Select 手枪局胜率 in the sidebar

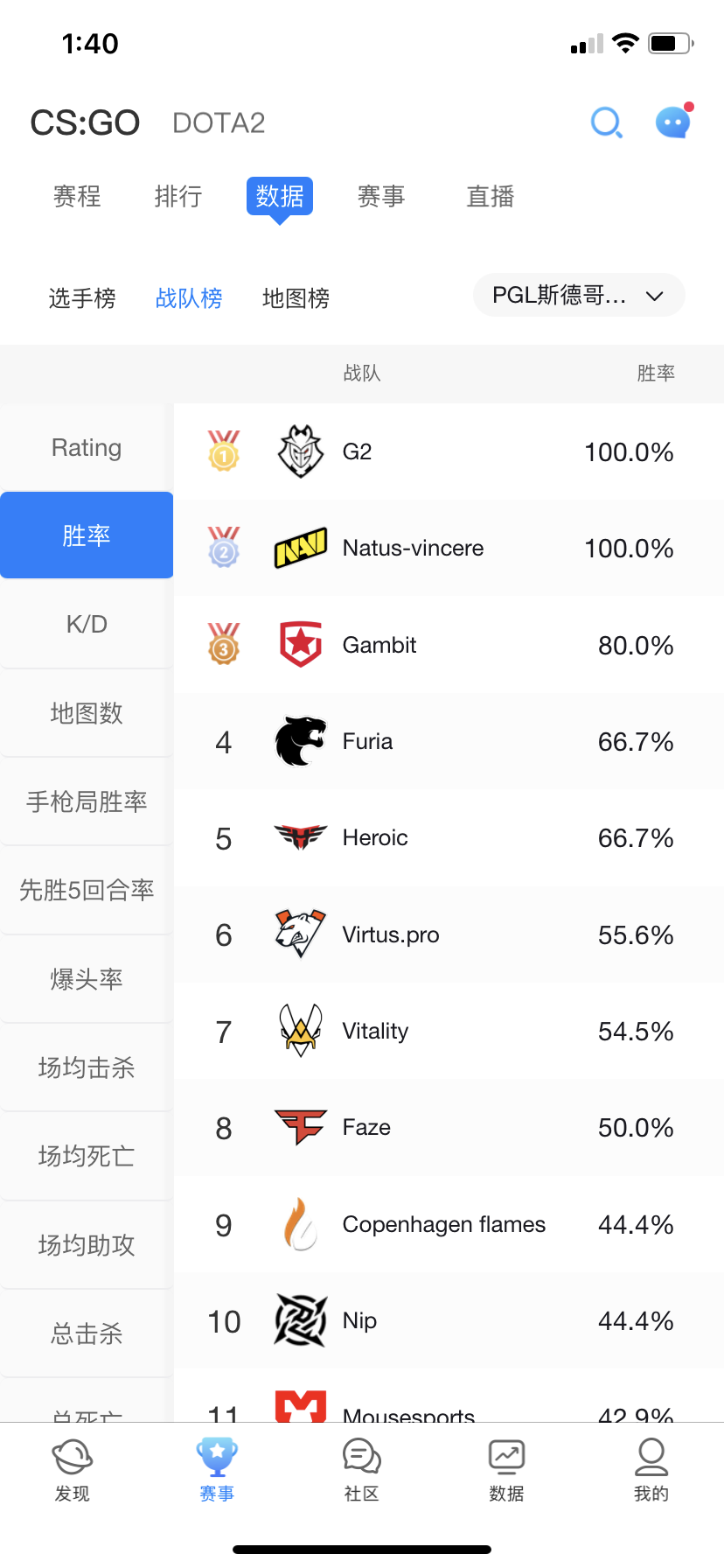click(87, 801)
